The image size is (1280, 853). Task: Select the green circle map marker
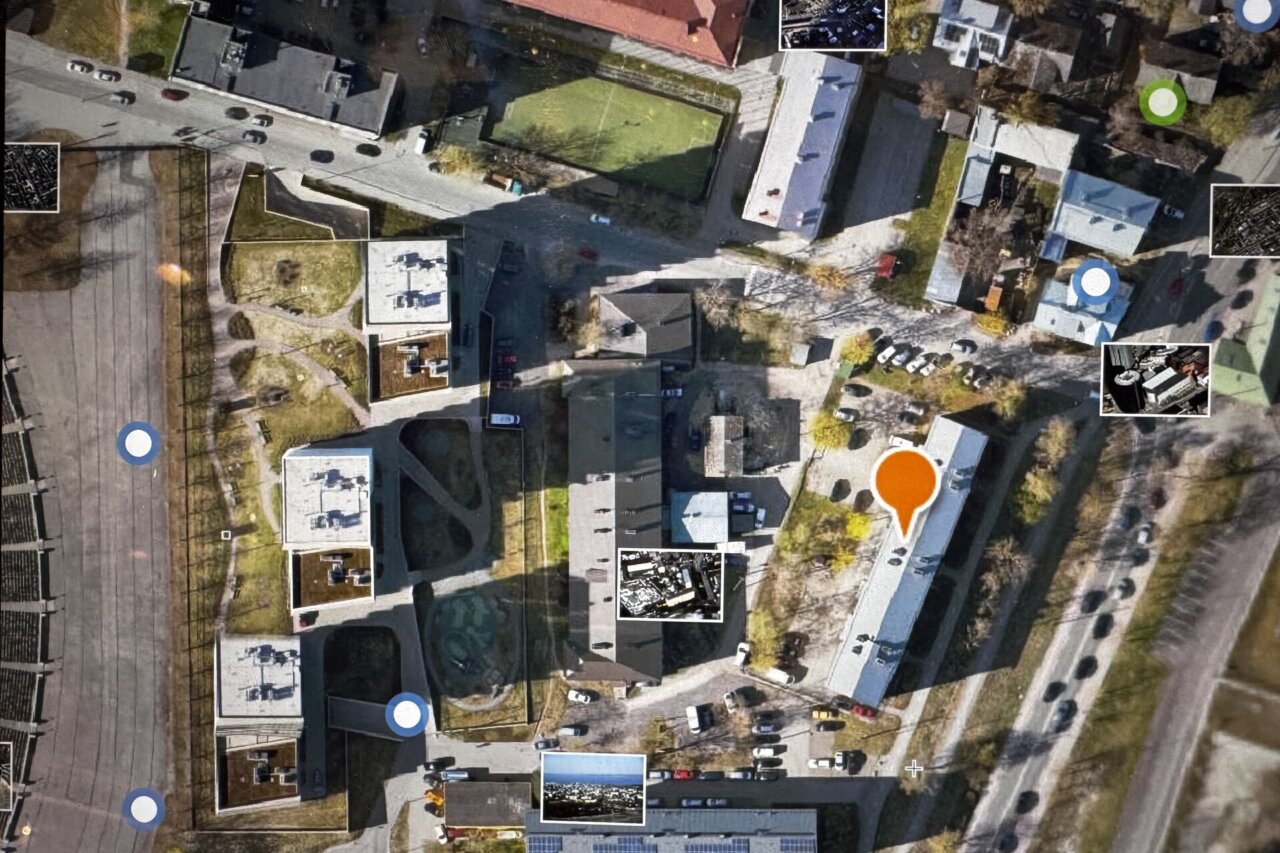1162,101
